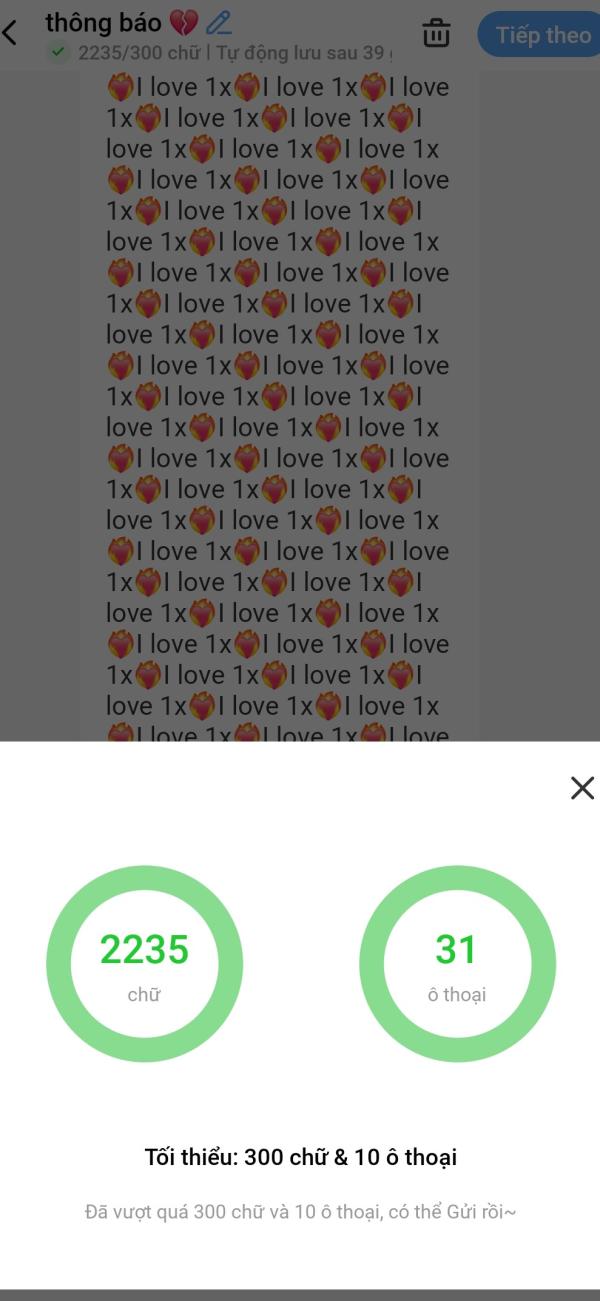The width and height of the screenshot is (600, 1301).
Task: Go back with the top-left arrow
Action: point(10,33)
